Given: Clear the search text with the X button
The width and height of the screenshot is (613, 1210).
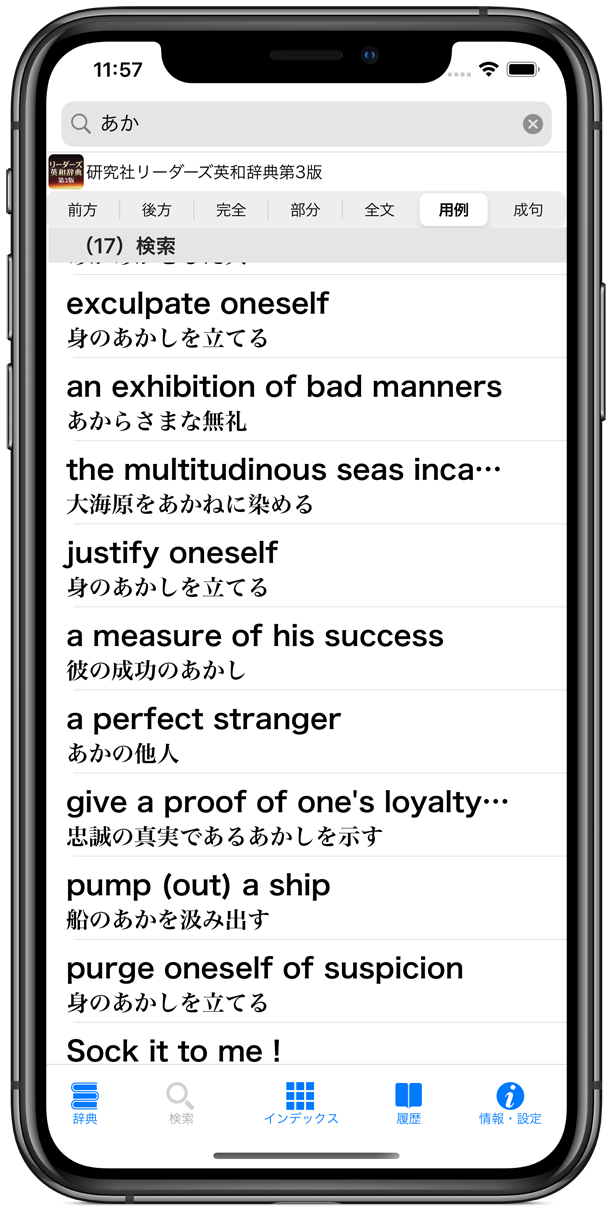Looking at the screenshot, I should (533, 124).
